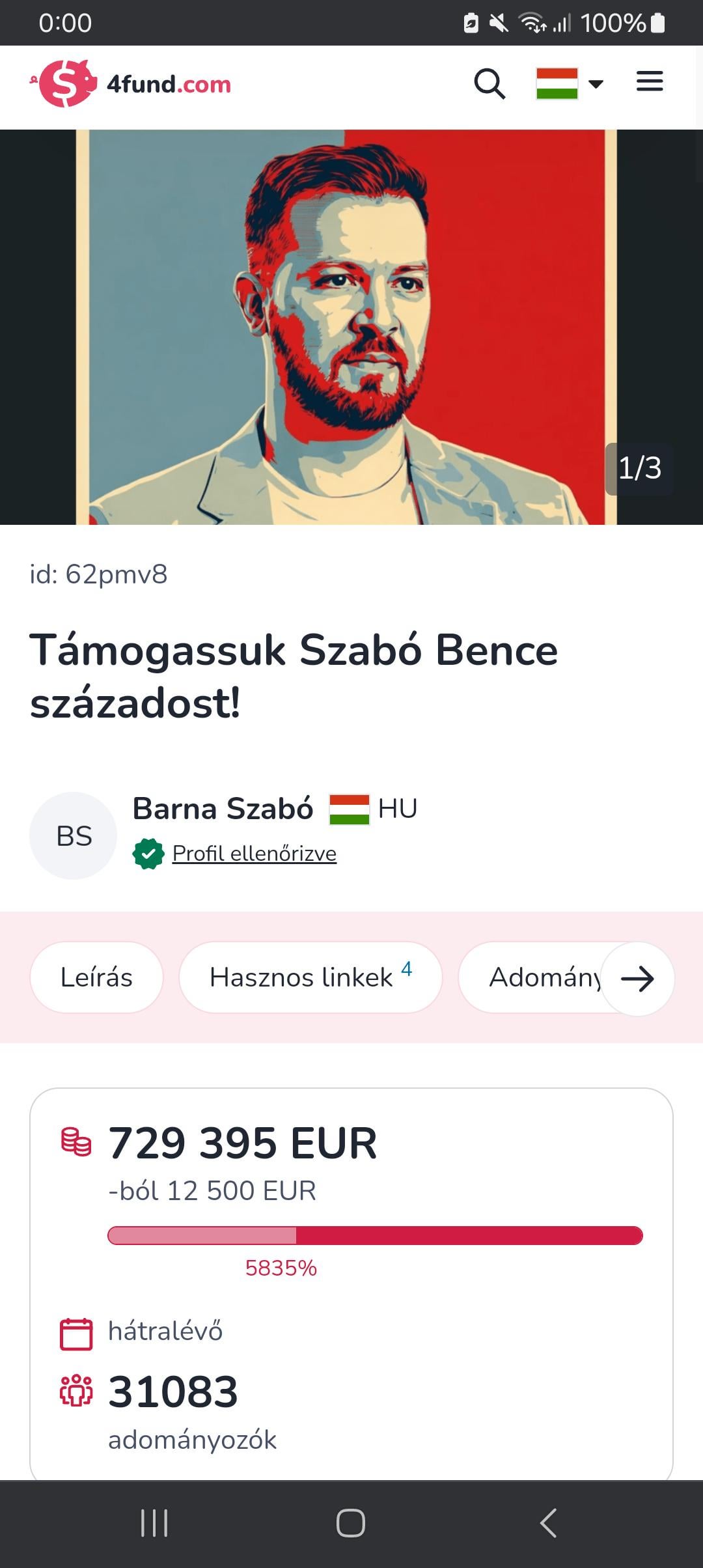
Task: Show more section chips with the arrow
Action: coord(637,978)
